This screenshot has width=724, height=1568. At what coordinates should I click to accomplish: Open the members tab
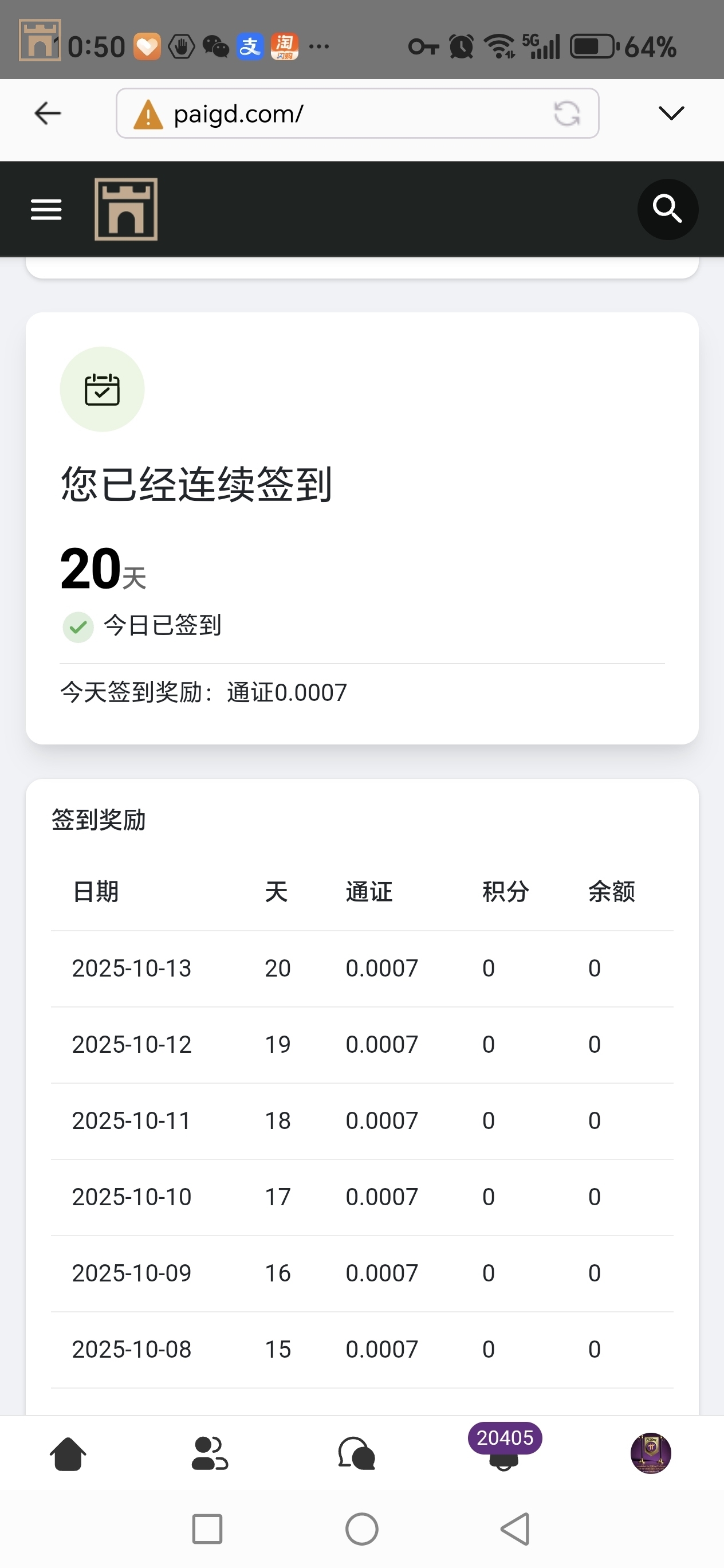210,1453
